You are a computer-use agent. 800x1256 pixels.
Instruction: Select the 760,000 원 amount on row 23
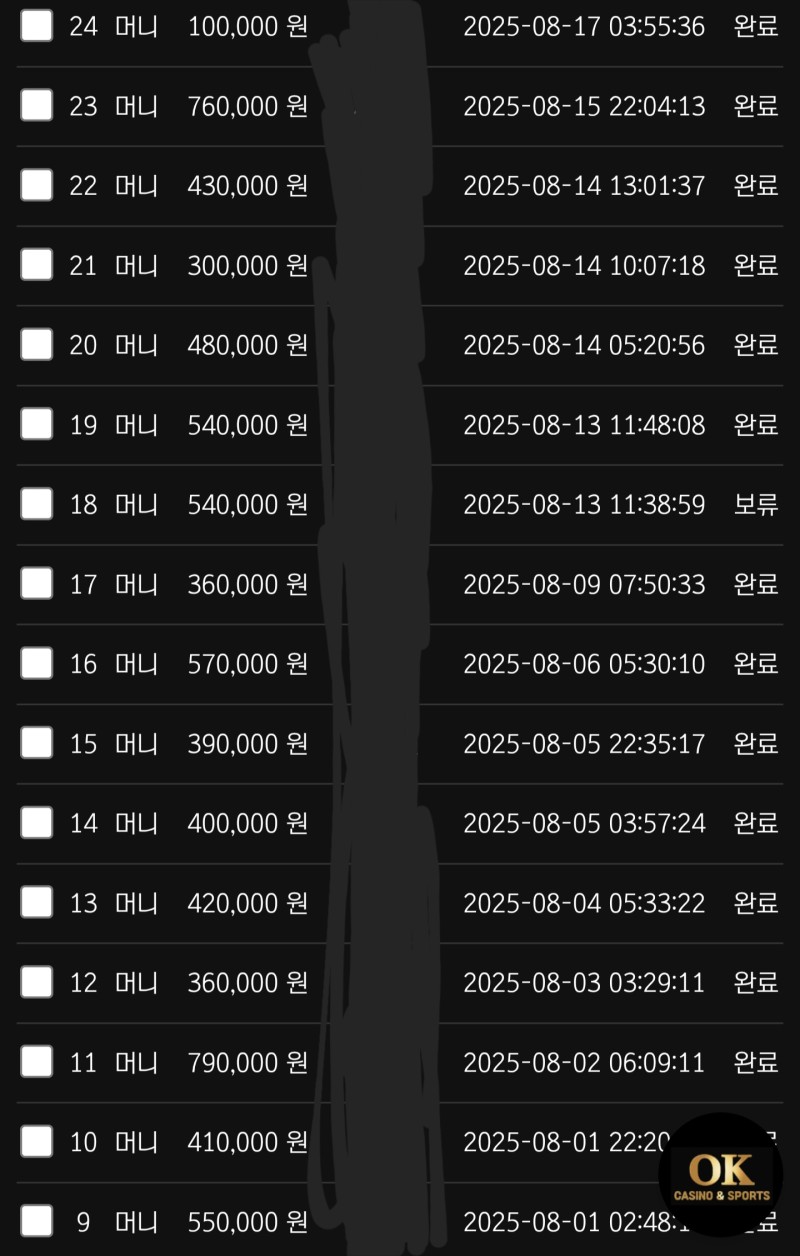(x=247, y=105)
